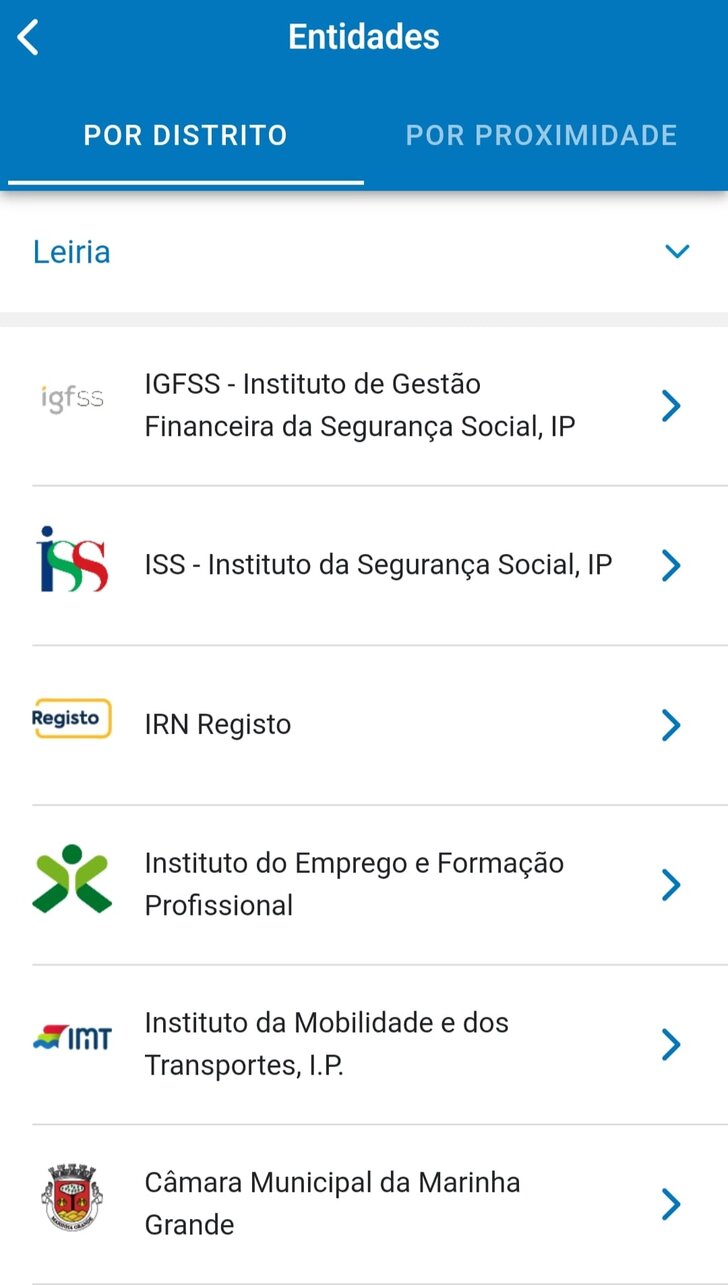Click the green IEFP logo icon
Screen dimensions: 728x1285
point(71,878)
